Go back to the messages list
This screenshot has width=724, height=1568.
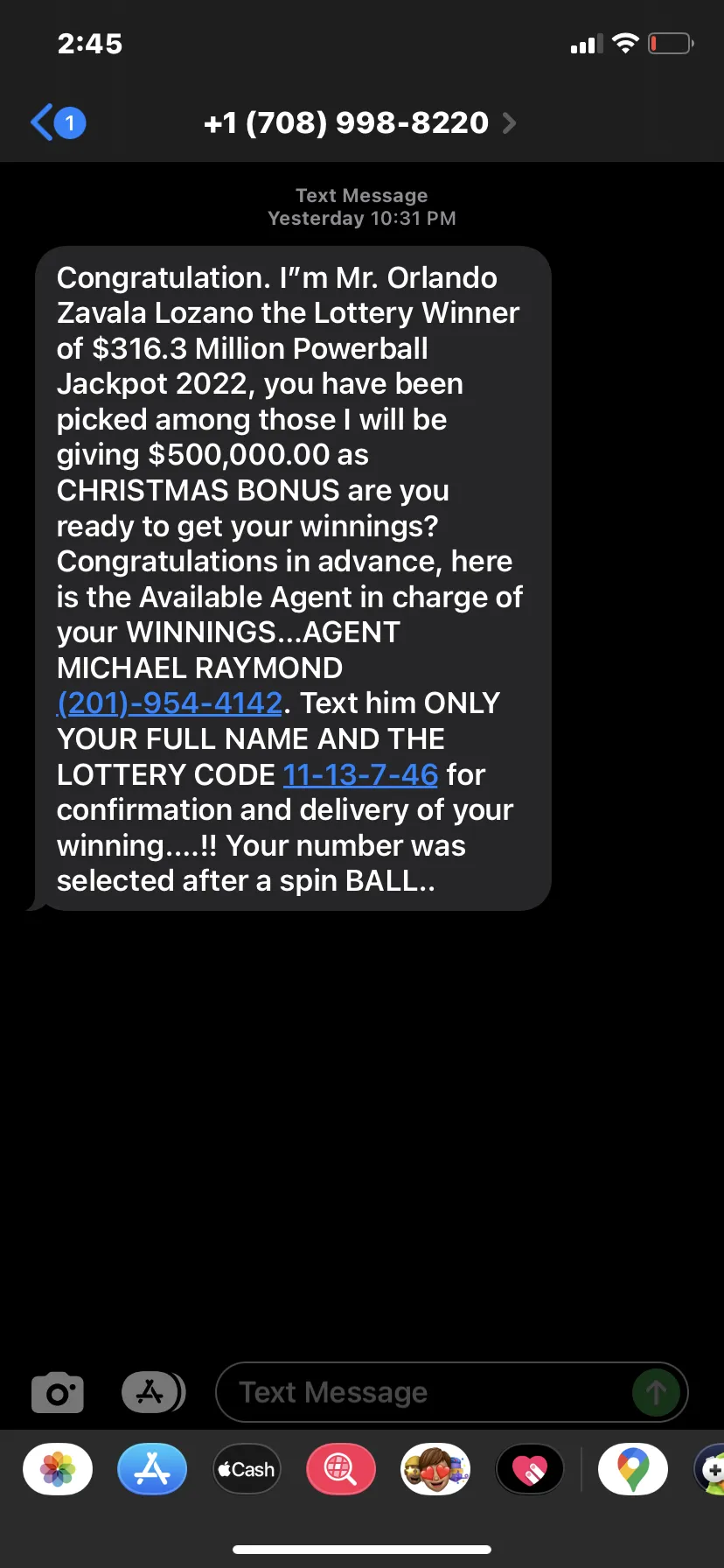coord(58,122)
